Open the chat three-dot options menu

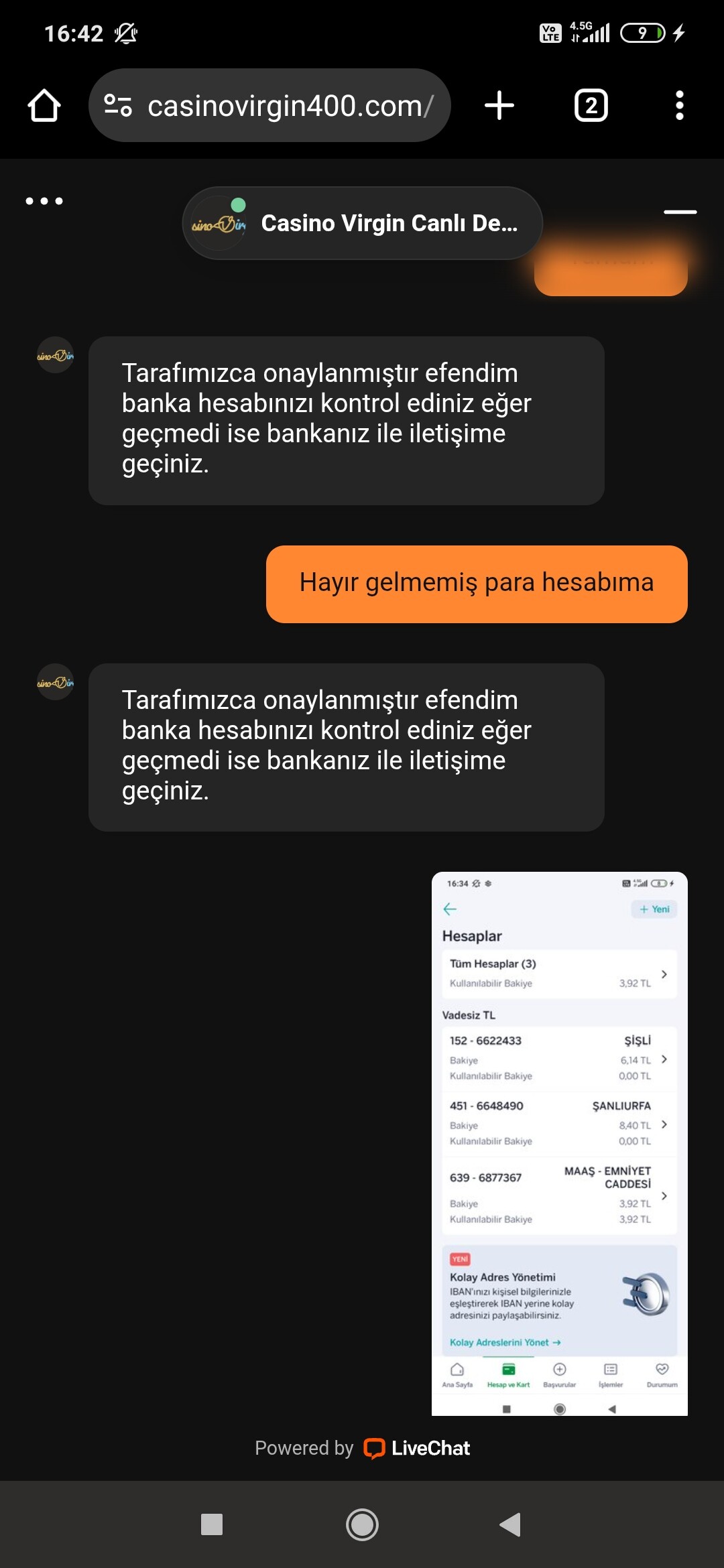tap(44, 201)
